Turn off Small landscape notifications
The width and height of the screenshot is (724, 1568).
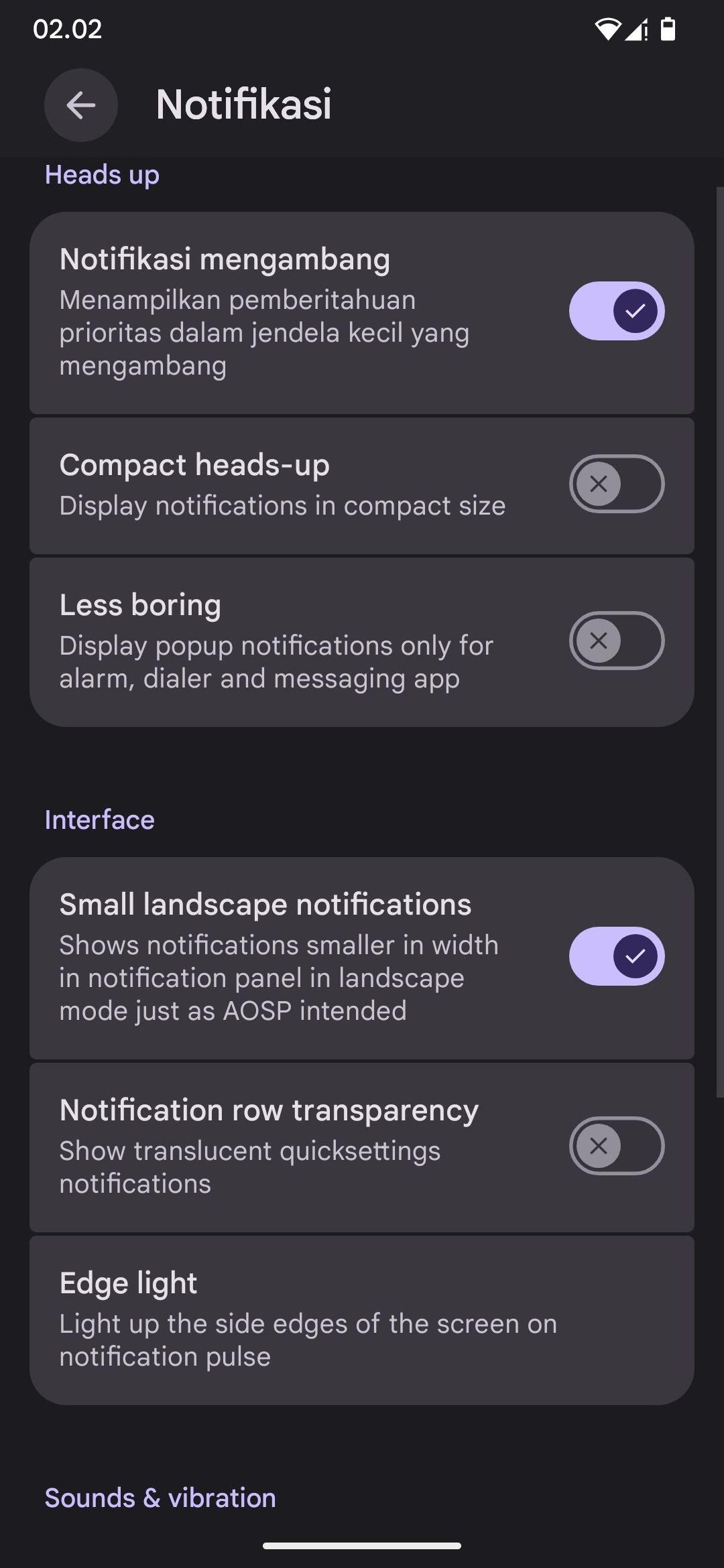[616, 956]
